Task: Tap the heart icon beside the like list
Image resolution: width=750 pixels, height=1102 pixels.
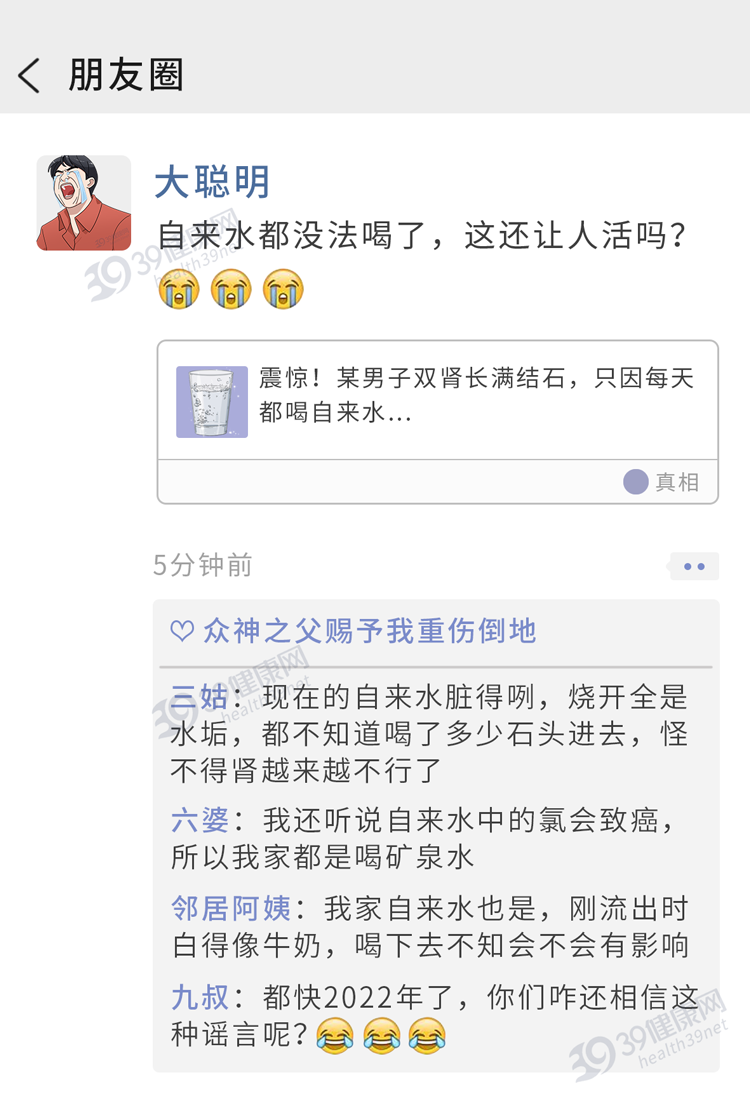Action: tap(181, 631)
